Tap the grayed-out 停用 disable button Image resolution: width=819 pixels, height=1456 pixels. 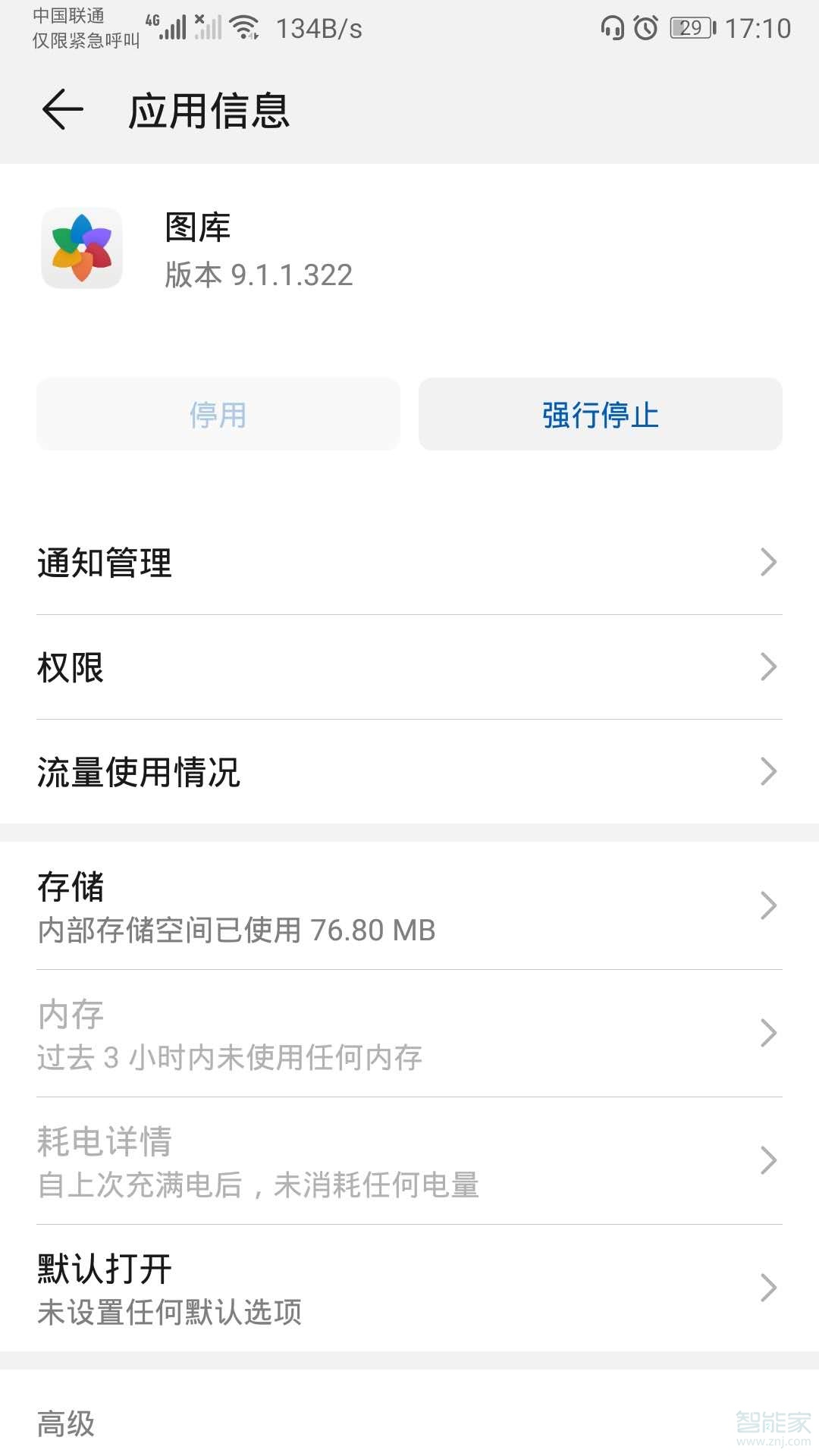click(218, 414)
